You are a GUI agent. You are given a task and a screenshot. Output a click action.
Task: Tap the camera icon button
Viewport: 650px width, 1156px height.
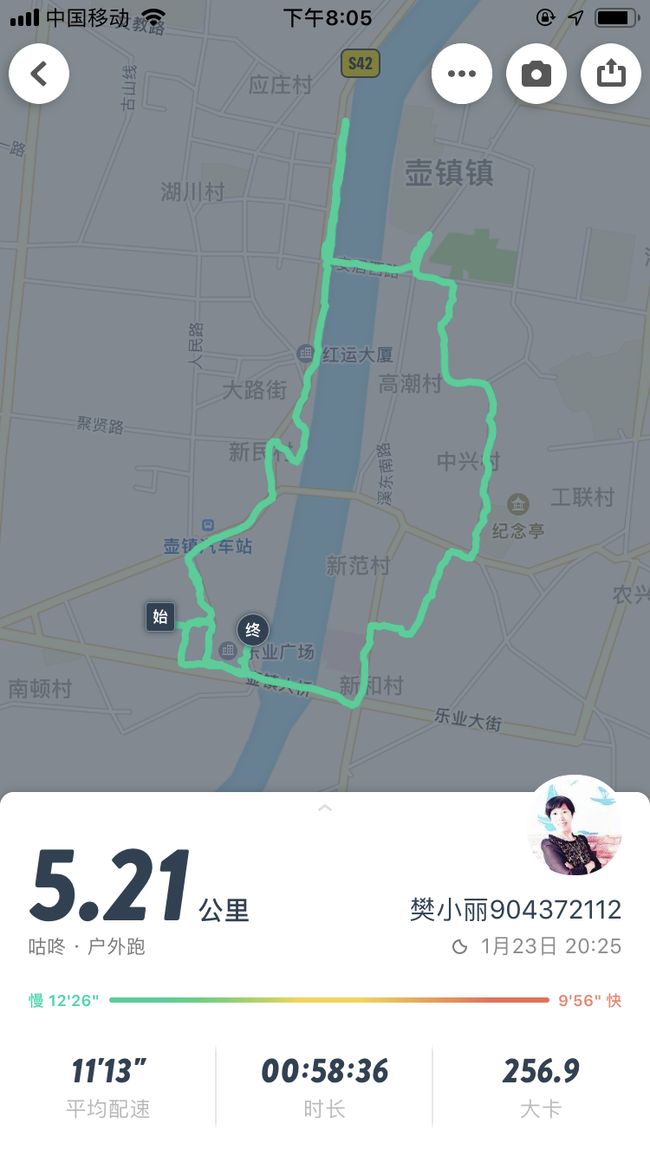(536, 73)
